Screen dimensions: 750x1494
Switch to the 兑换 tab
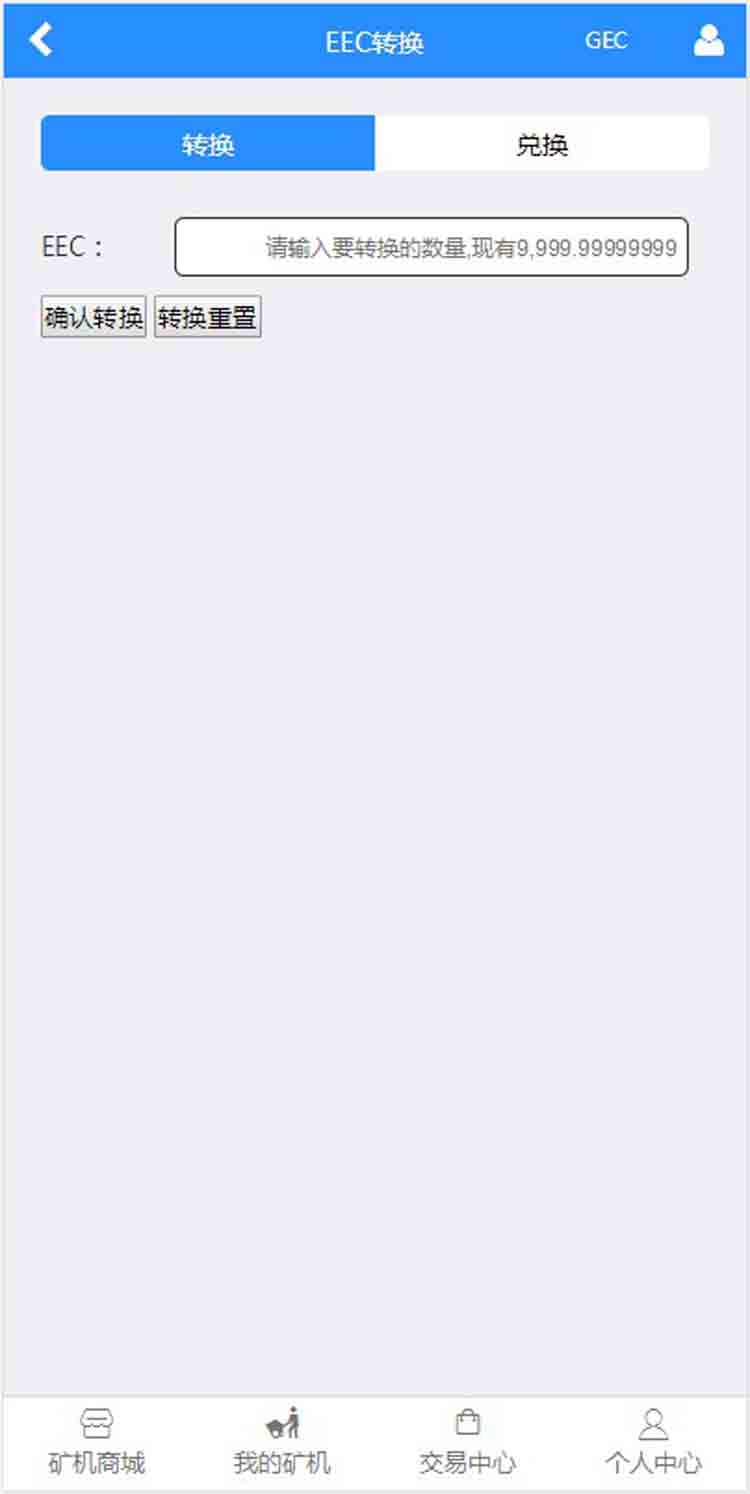click(x=542, y=144)
